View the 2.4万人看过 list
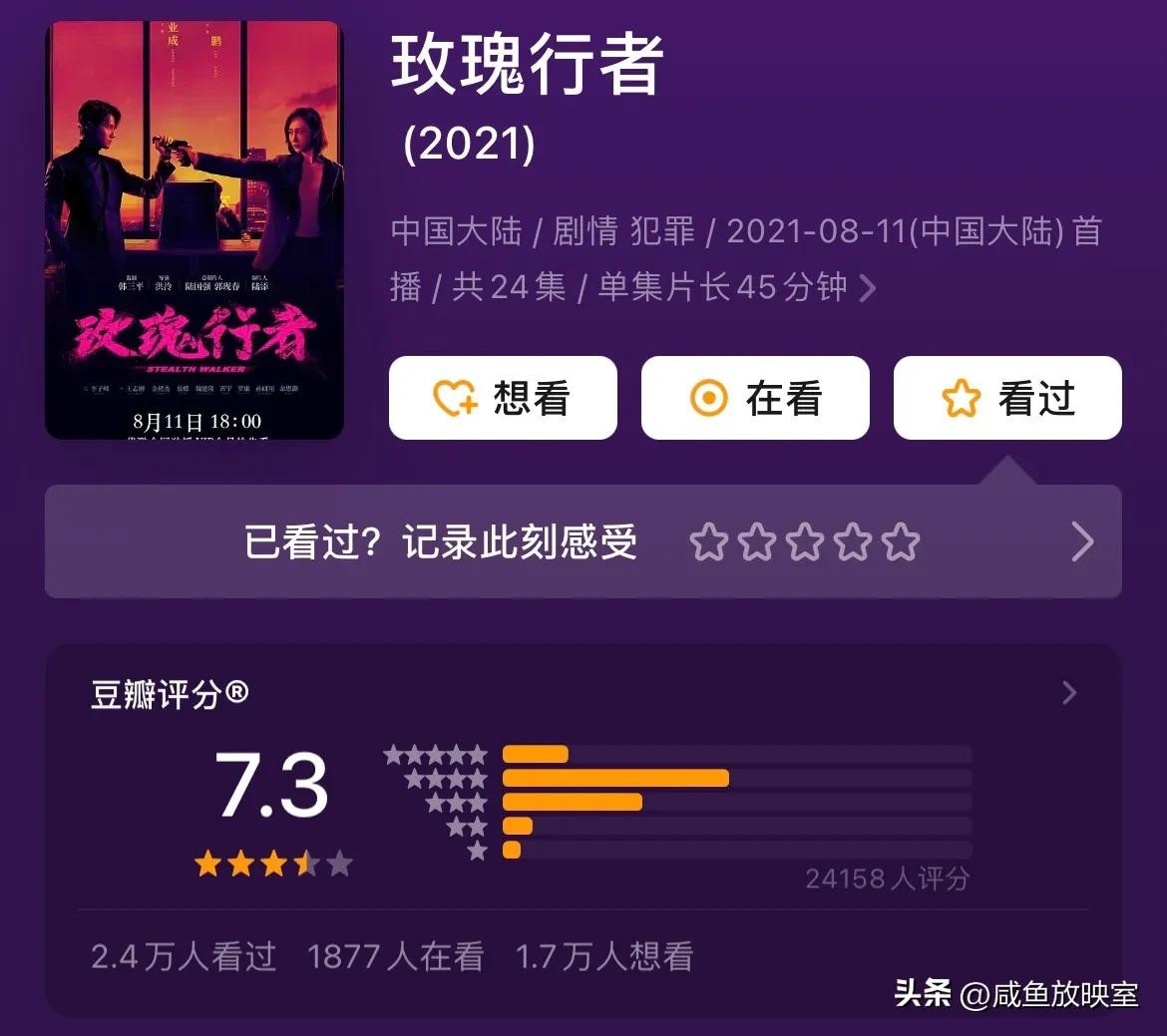Viewport: 1167px width, 1036px height. pos(184,957)
